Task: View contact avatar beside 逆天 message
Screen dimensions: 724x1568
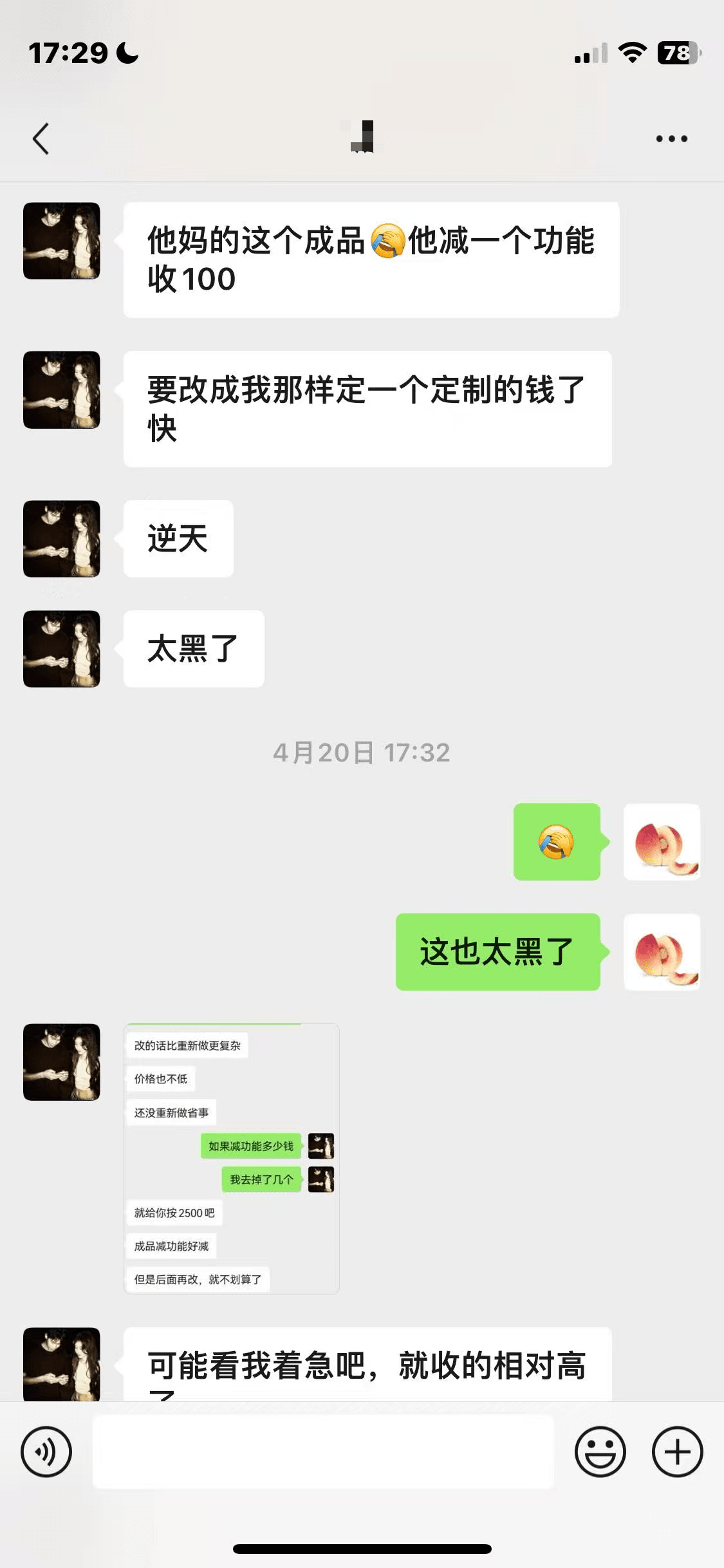Action: [62, 539]
